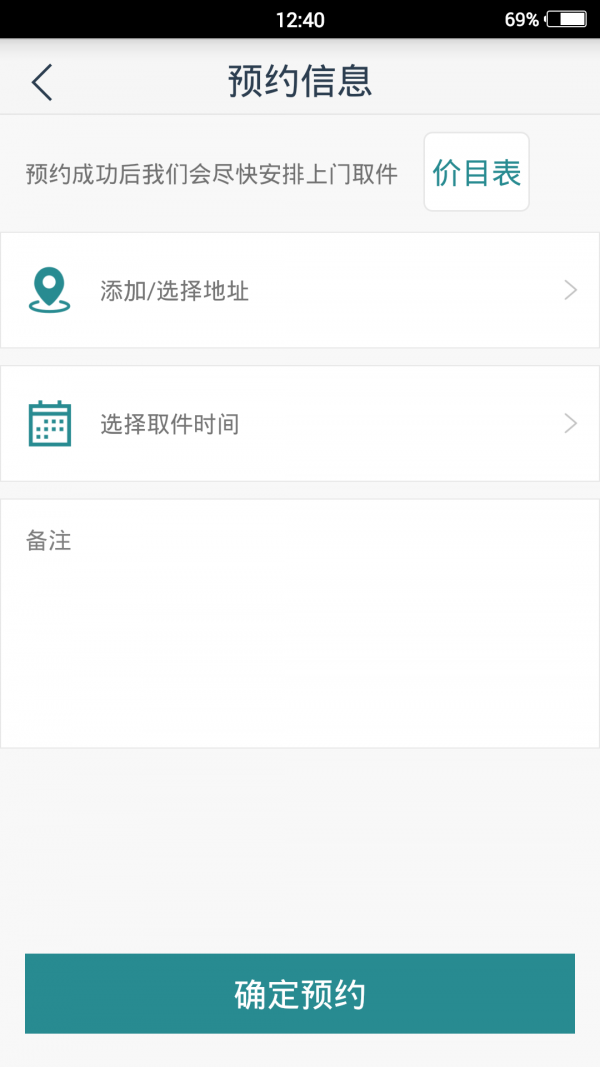
Task: Confirm with 确定预约 button
Action: point(300,993)
